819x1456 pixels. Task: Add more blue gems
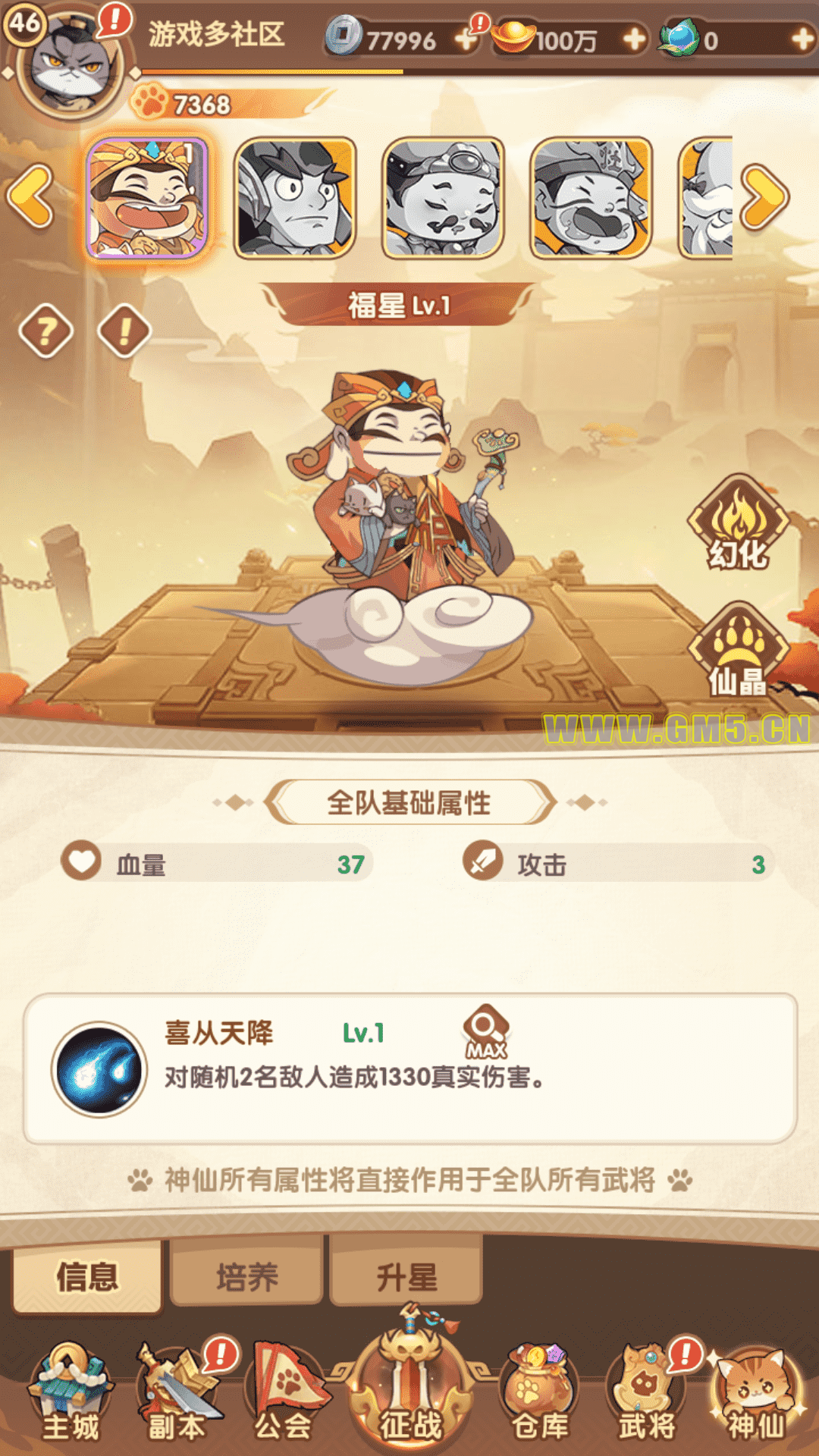click(x=802, y=38)
